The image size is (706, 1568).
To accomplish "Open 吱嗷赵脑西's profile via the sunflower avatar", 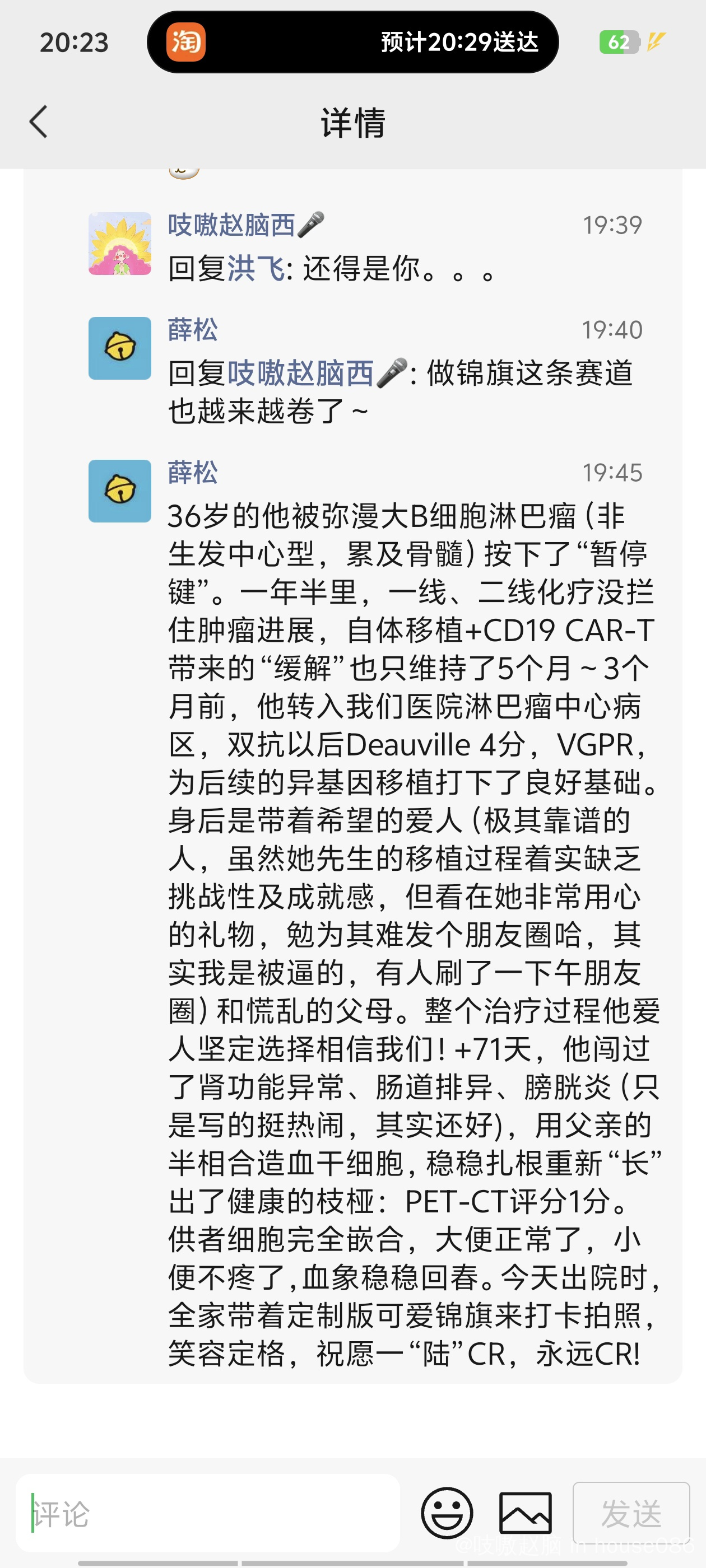I will 119,244.
